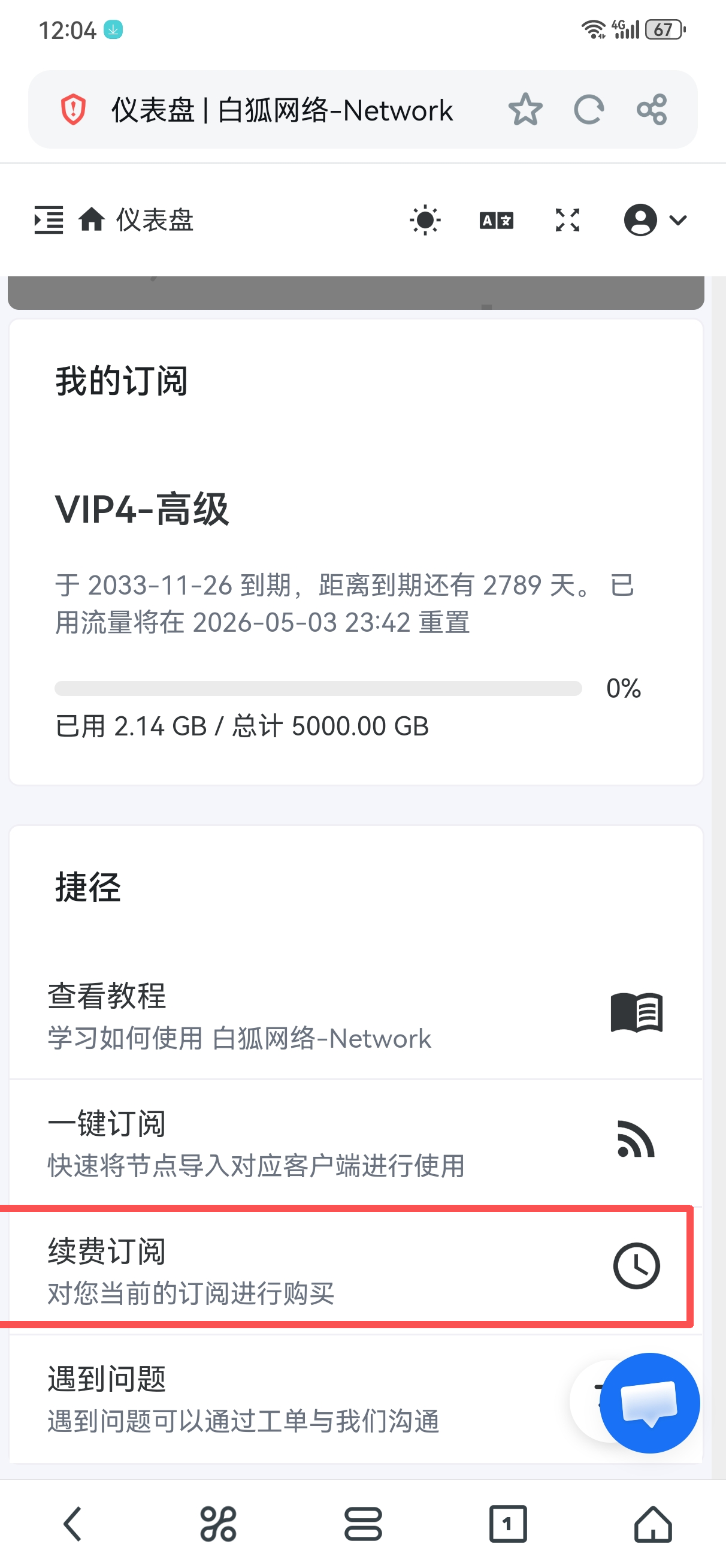The image size is (726, 1568).
Task: Change the language with the translate icon
Action: tap(497, 220)
